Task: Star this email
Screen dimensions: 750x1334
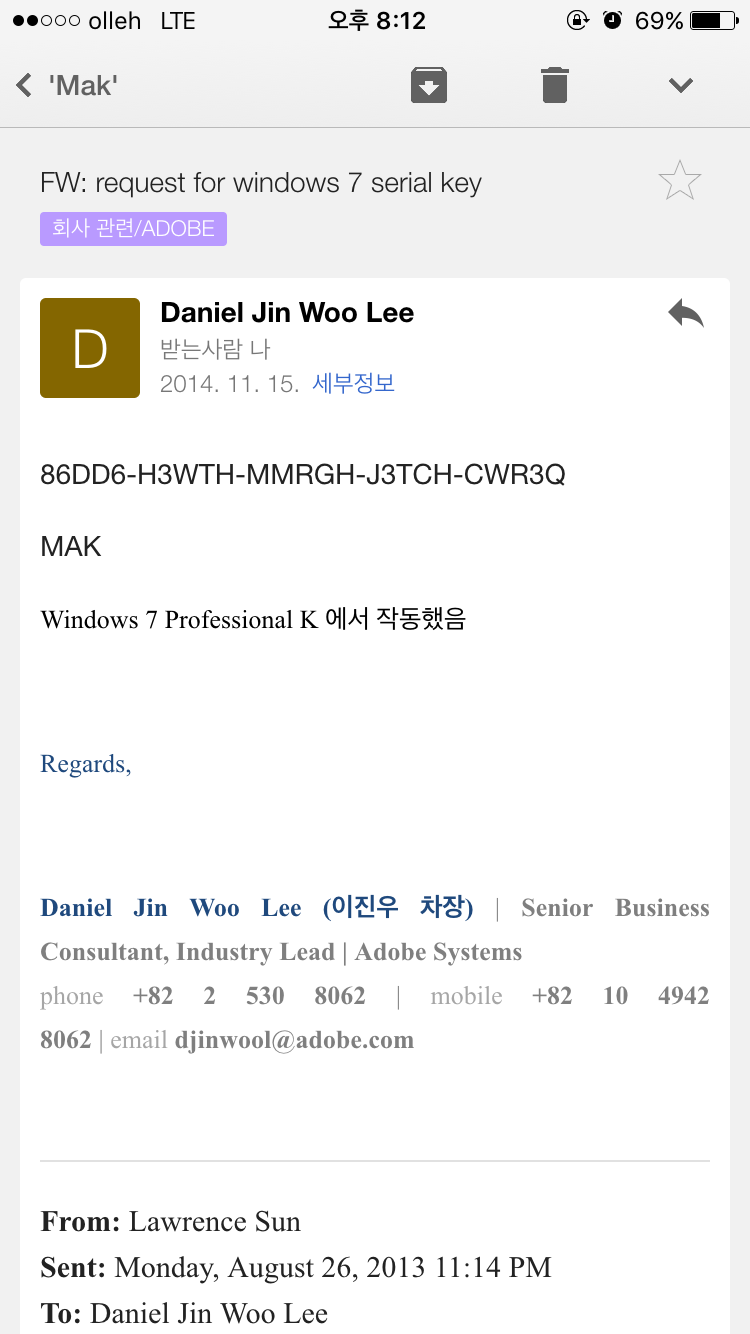Action: 680,181
